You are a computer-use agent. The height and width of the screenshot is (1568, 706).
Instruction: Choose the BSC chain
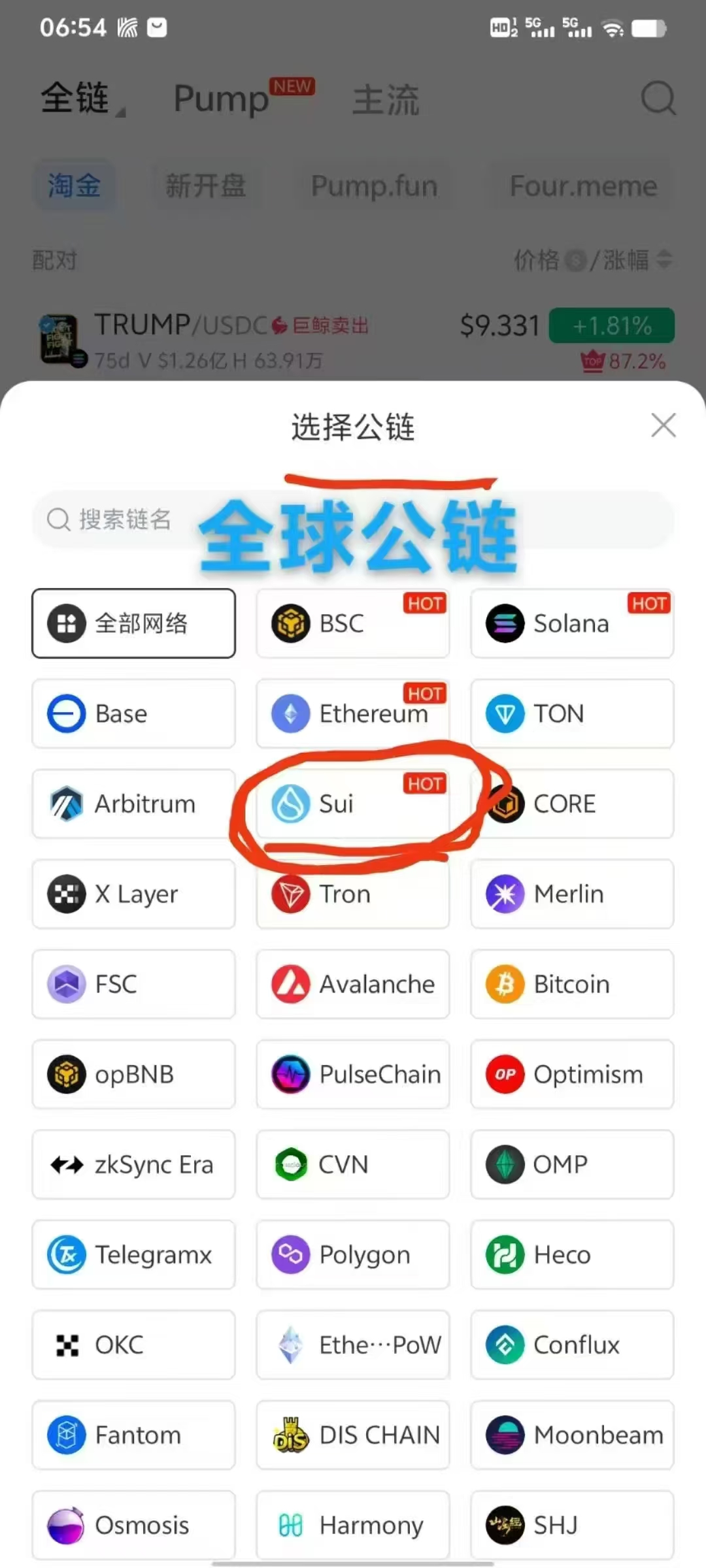(x=352, y=623)
